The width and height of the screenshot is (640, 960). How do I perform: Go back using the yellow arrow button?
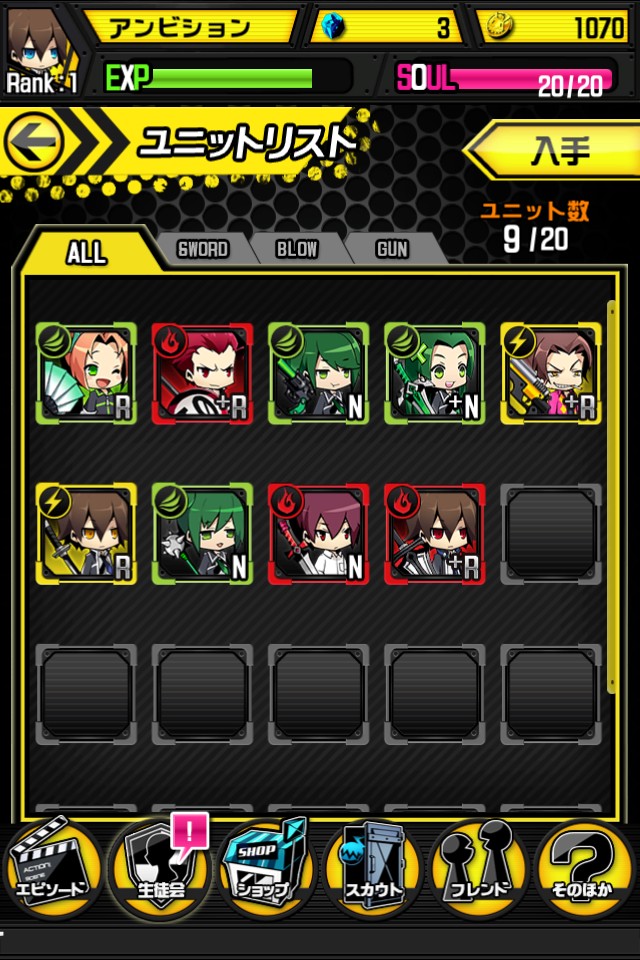point(32,145)
